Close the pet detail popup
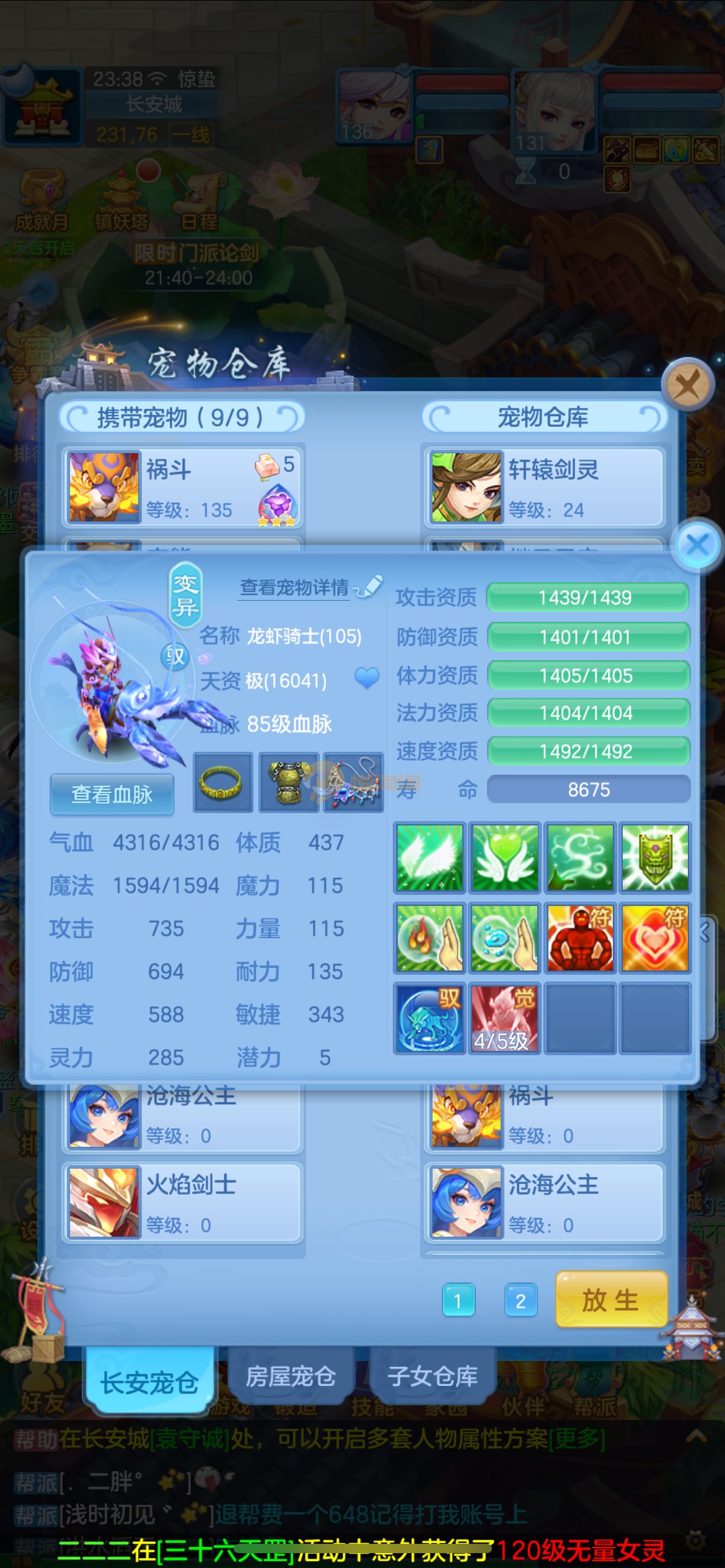 (x=698, y=546)
